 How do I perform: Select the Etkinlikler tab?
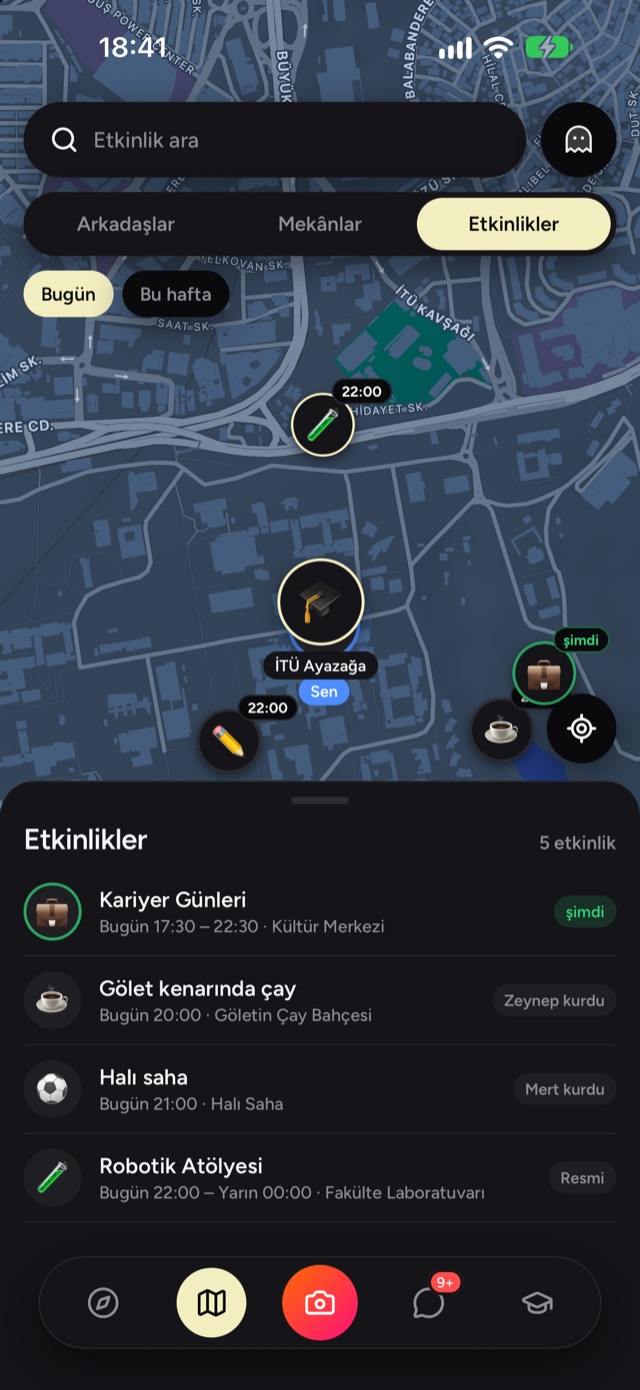(514, 224)
